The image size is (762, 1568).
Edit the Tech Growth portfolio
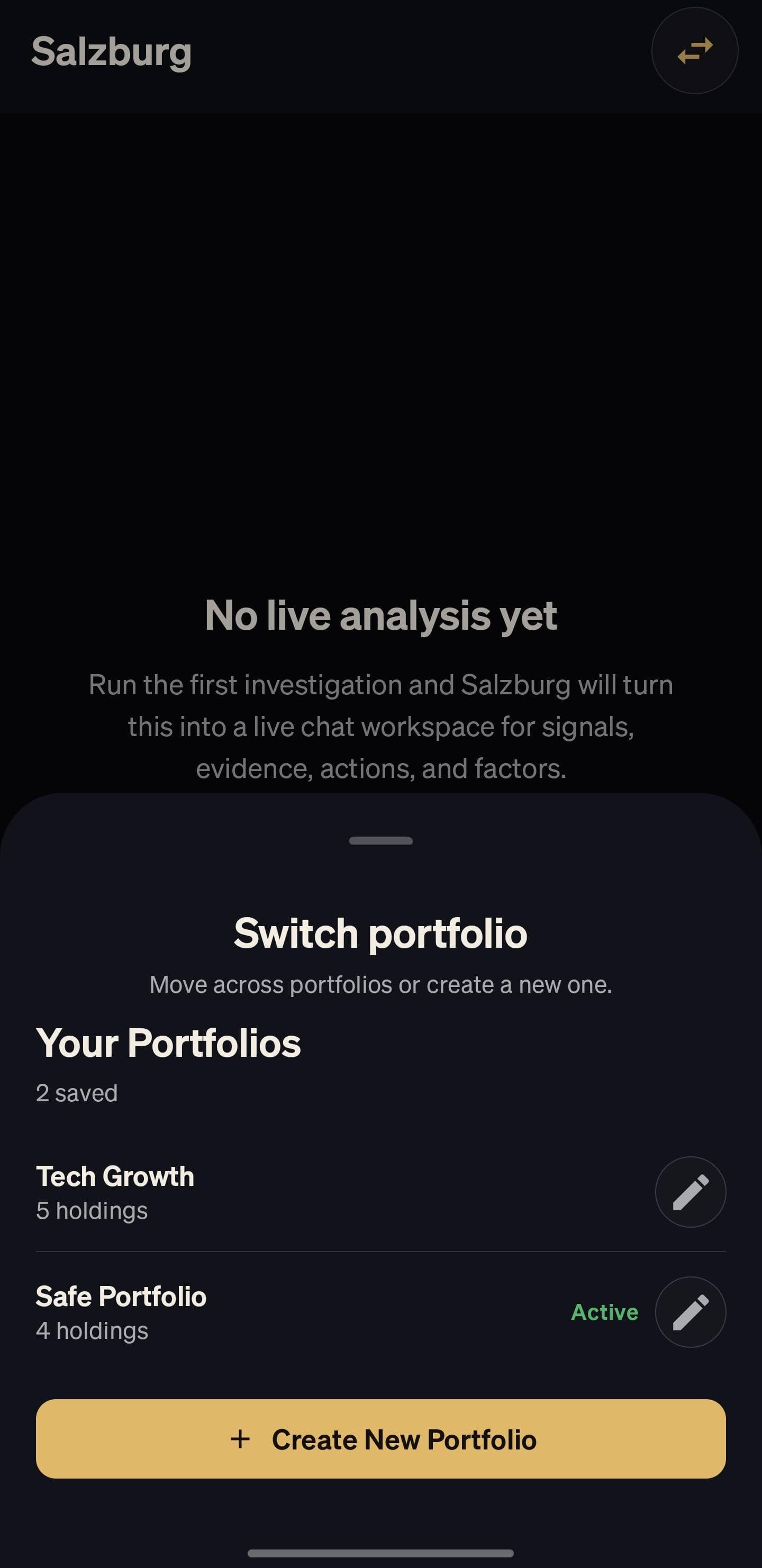690,1192
